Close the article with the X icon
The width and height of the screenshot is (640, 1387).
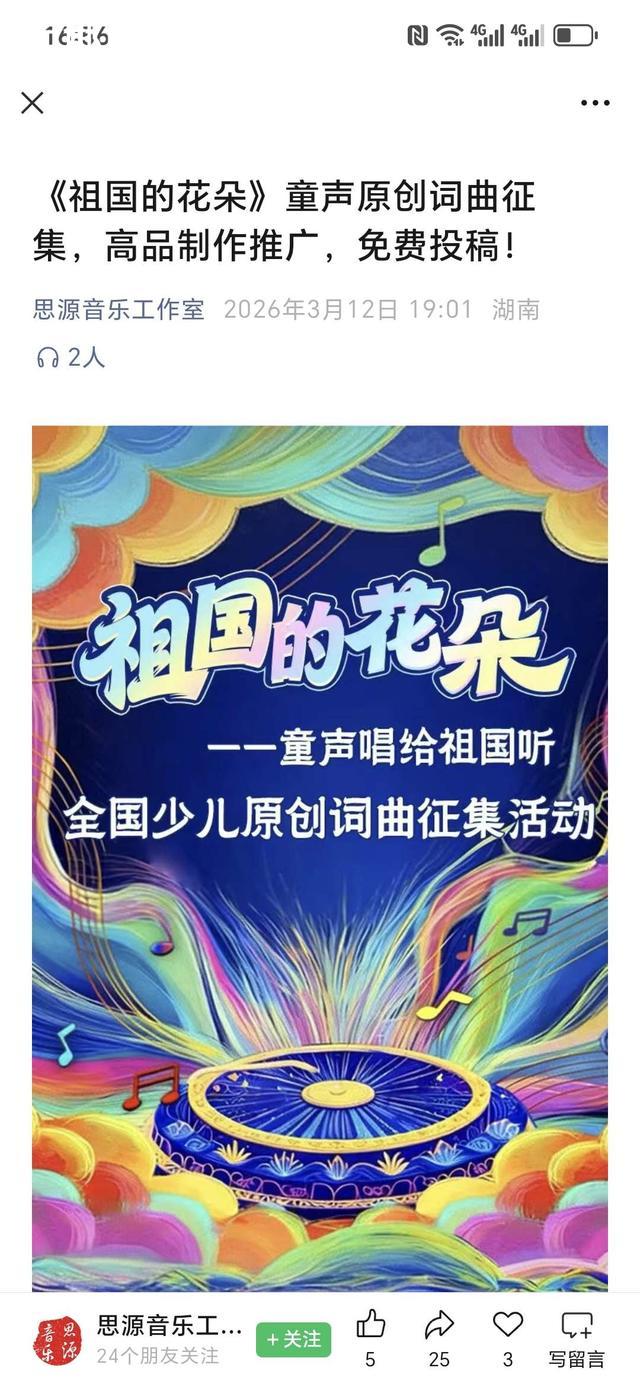32,103
